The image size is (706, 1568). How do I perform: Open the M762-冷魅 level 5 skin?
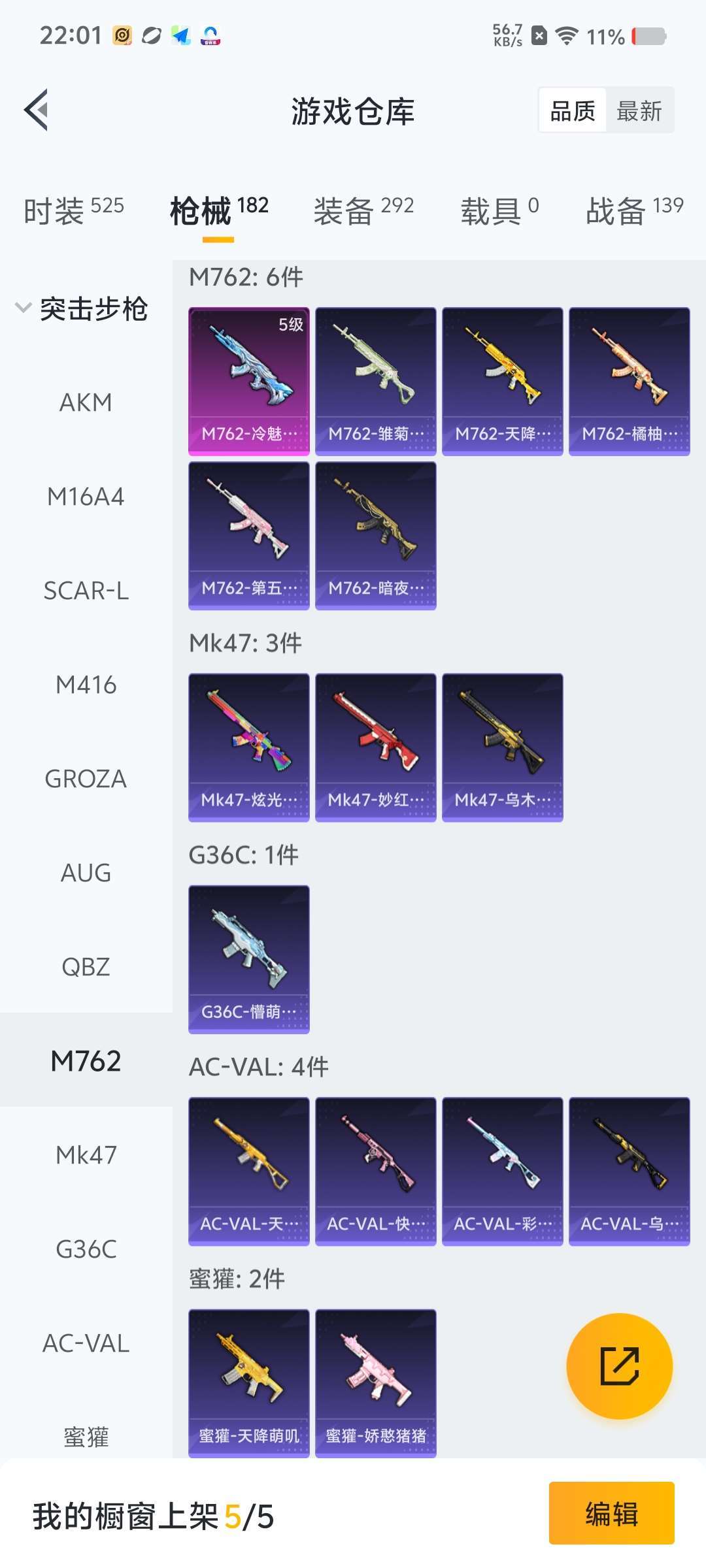click(x=248, y=381)
